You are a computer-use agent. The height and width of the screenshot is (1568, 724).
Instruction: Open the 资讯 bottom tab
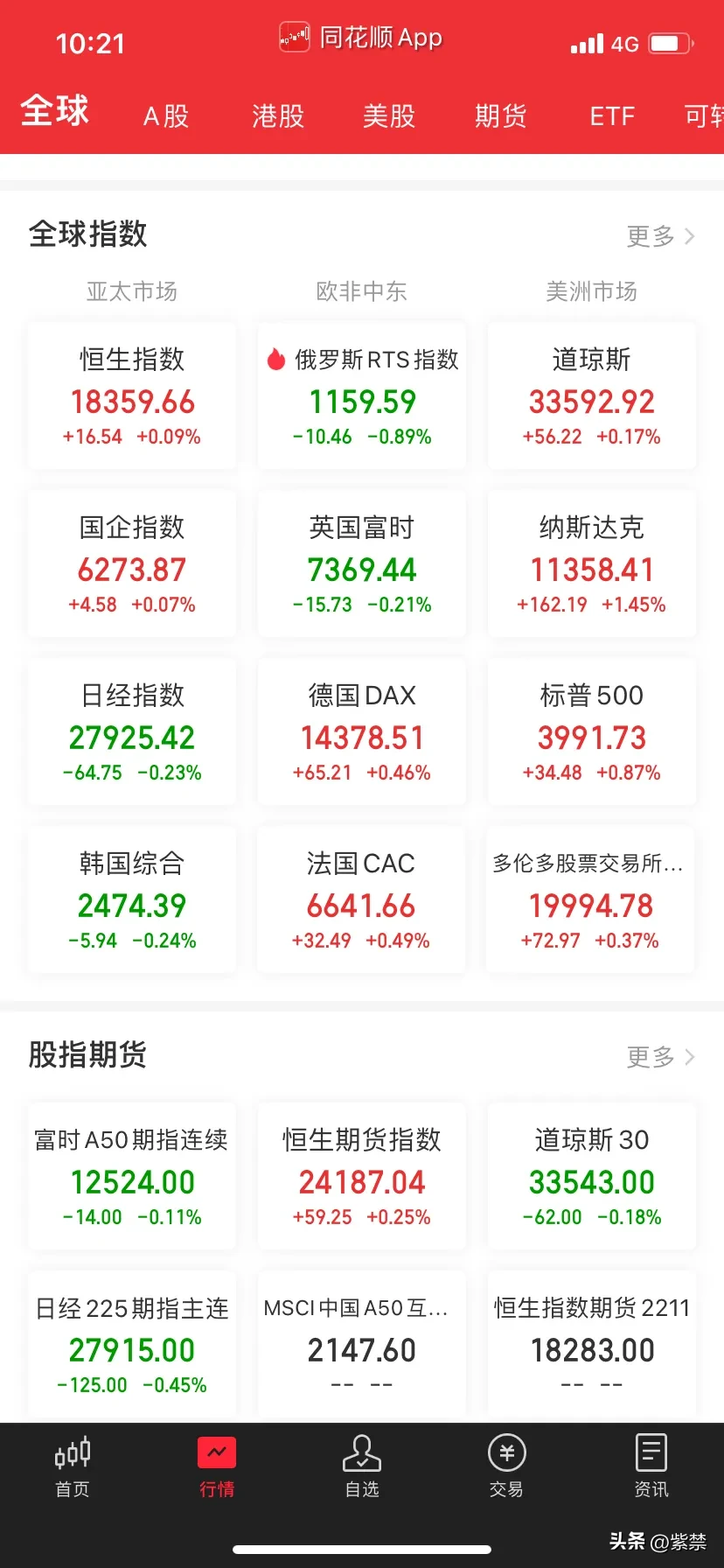(x=651, y=1466)
